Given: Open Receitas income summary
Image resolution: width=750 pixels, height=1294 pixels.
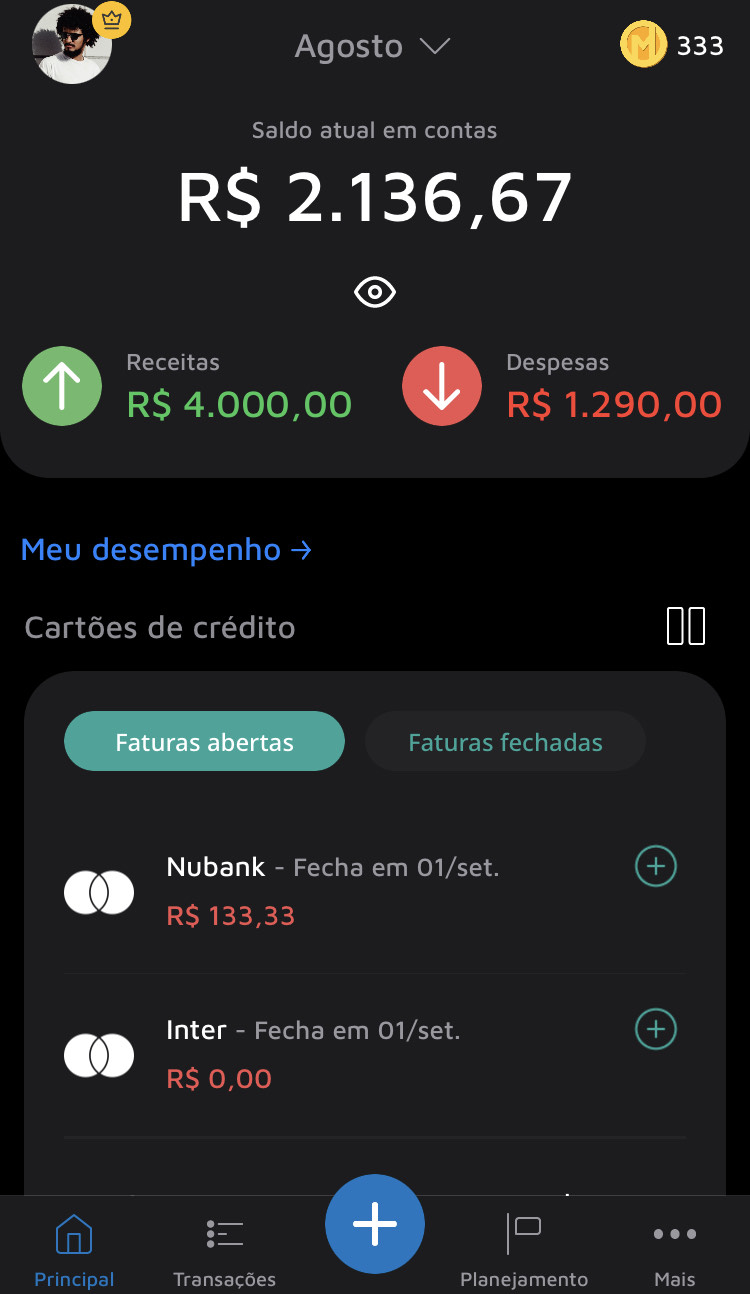Looking at the screenshot, I should (x=188, y=386).
